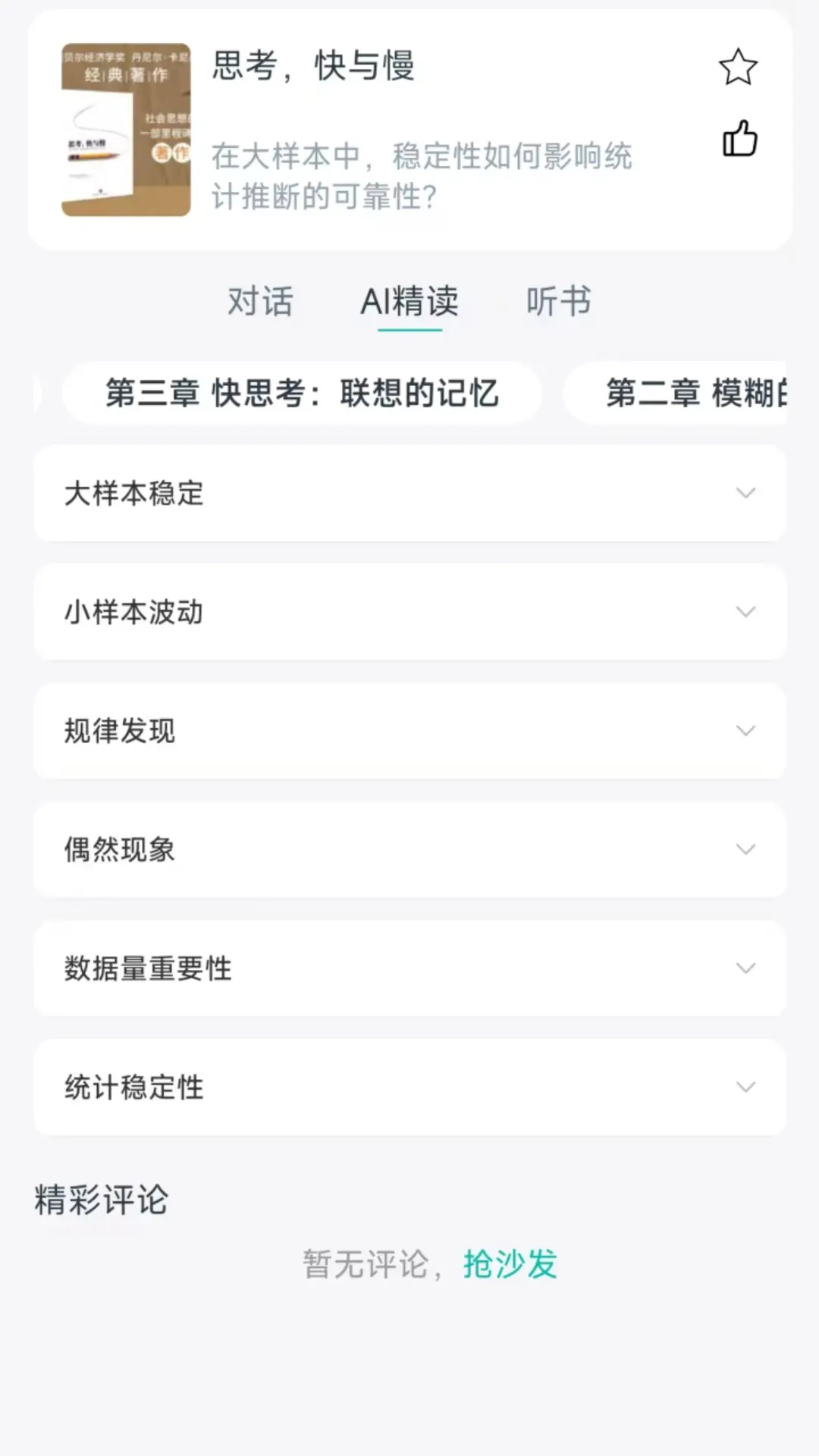This screenshot has width=819, height=1456.
Task: Expand the 规律发现 section
Action: (x=409, y=730)
